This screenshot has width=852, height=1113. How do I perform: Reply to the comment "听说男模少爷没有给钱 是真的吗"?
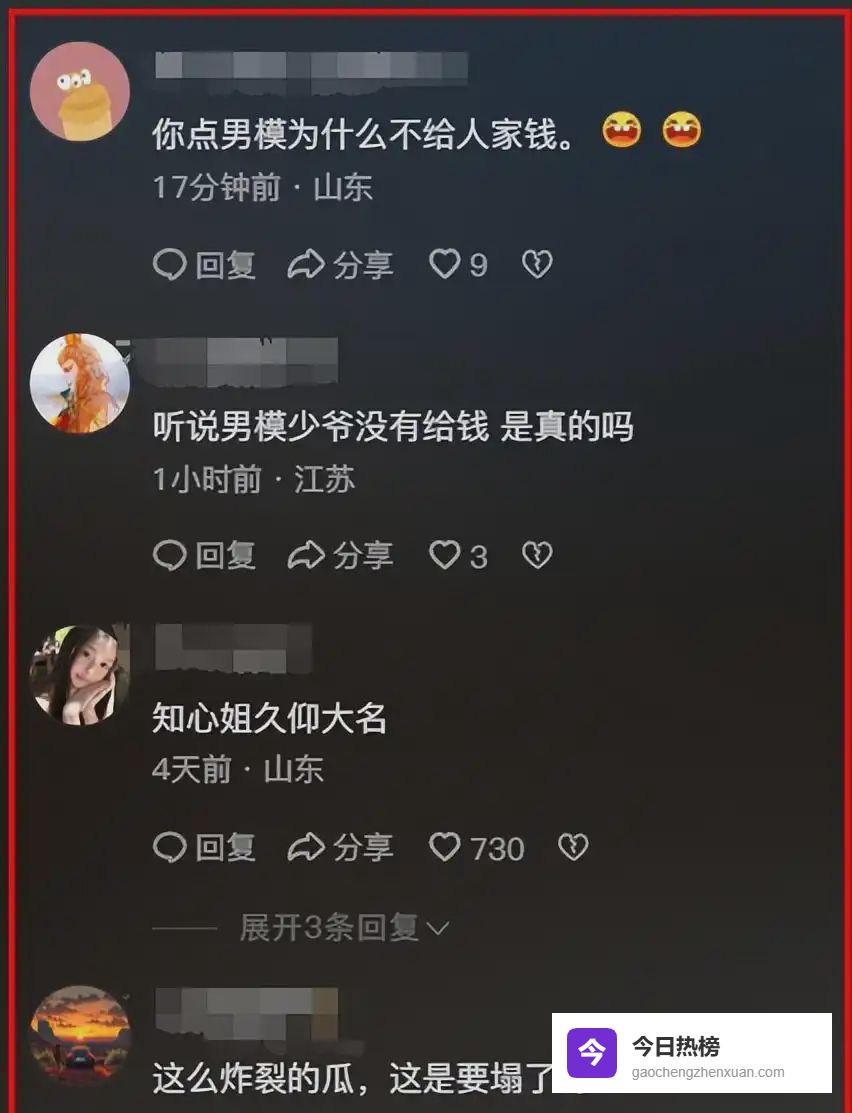[x=204, y=555]
